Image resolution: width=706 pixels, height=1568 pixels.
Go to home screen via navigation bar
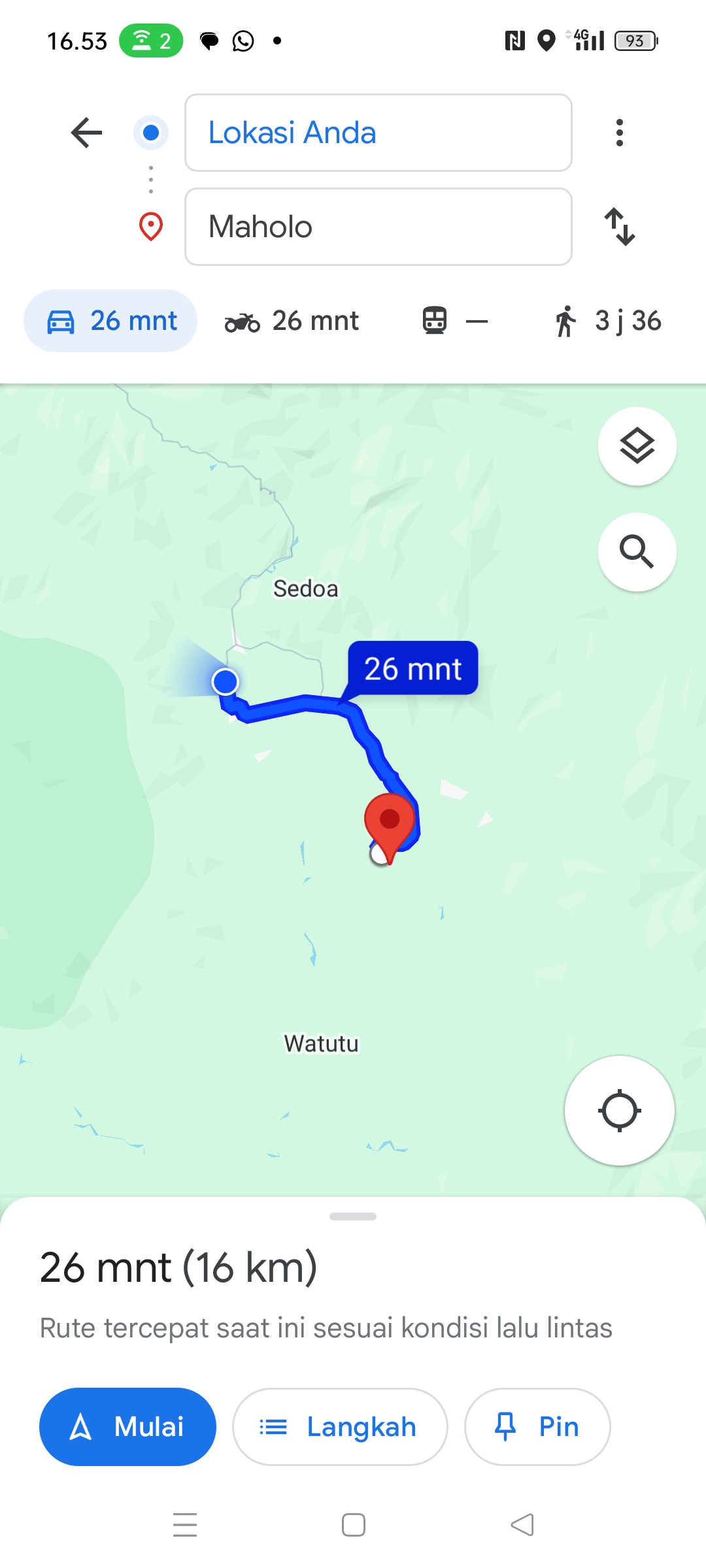[354, 1525]
